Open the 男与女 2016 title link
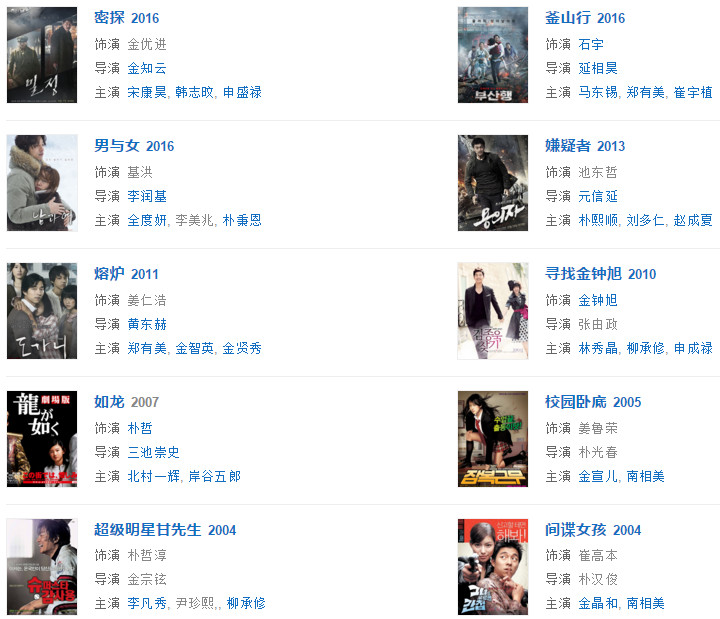Viewport: 720px width, 619px height. tap(134, 146)
